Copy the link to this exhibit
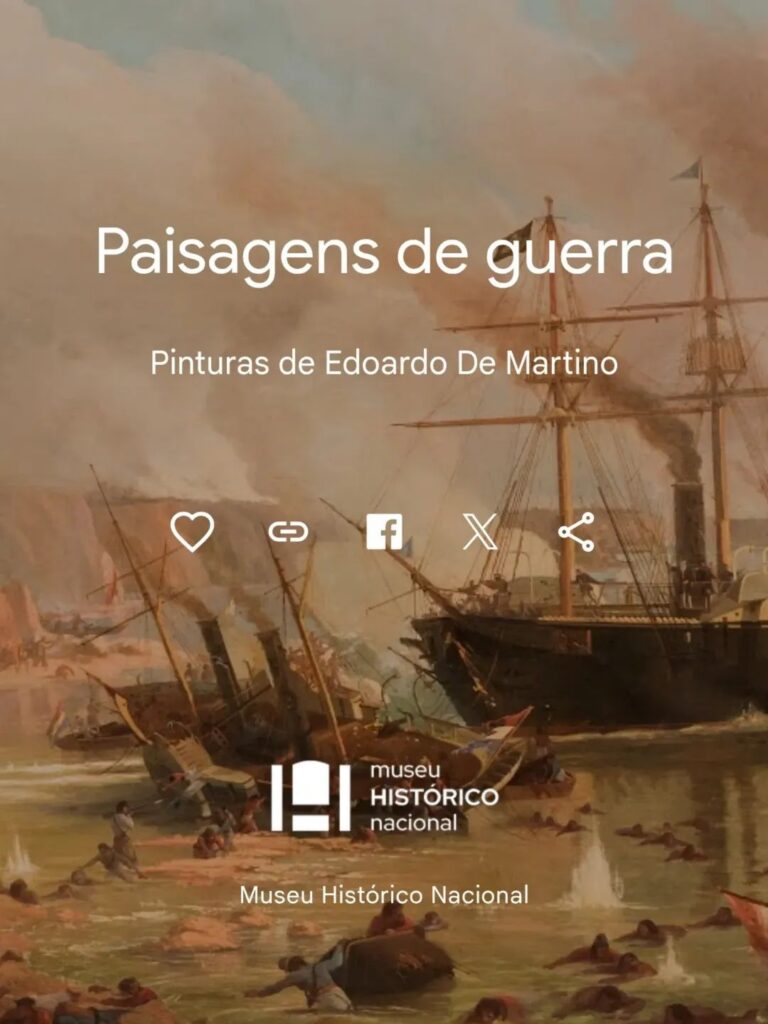 point(288,531)
